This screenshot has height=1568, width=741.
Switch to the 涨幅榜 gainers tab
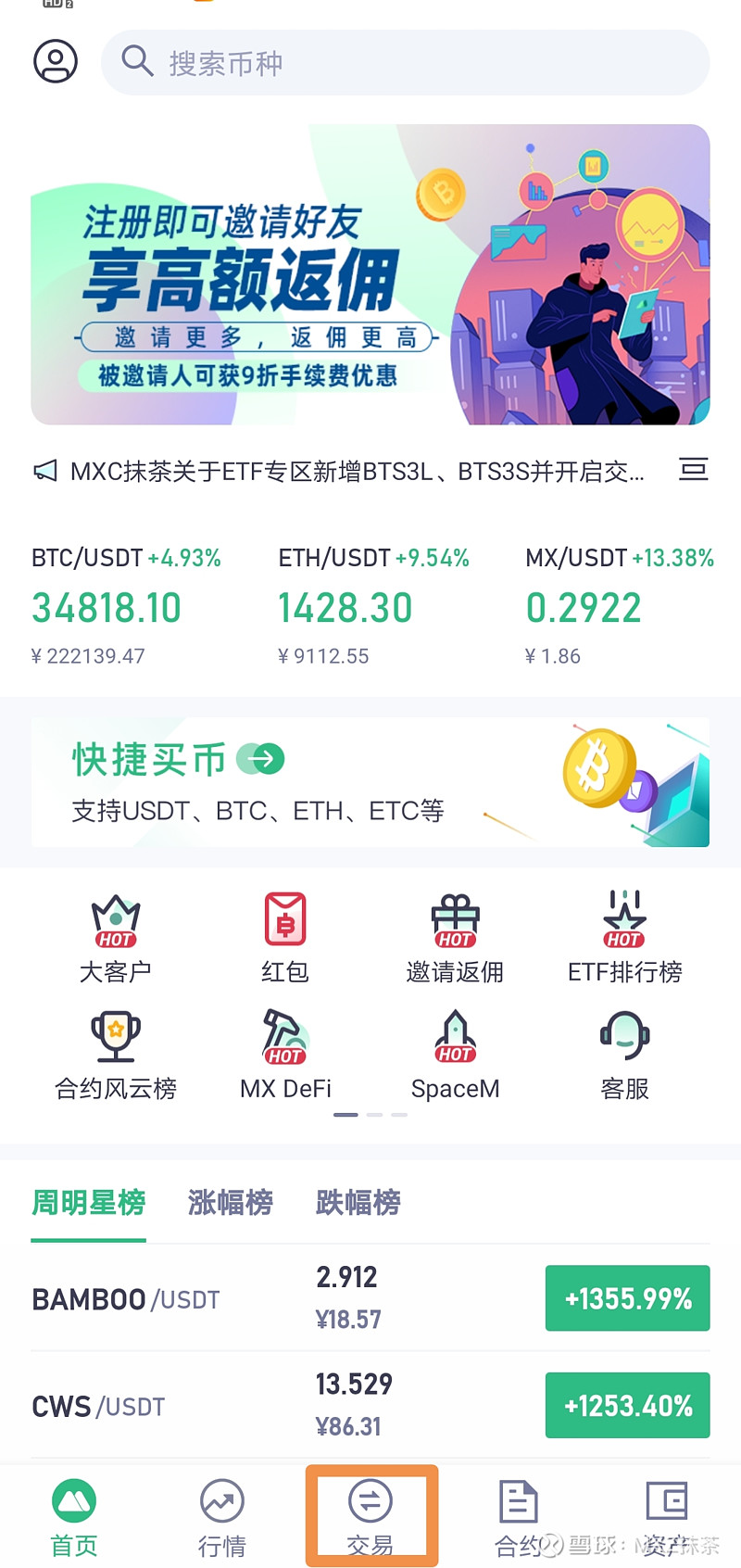(229, 1203)
